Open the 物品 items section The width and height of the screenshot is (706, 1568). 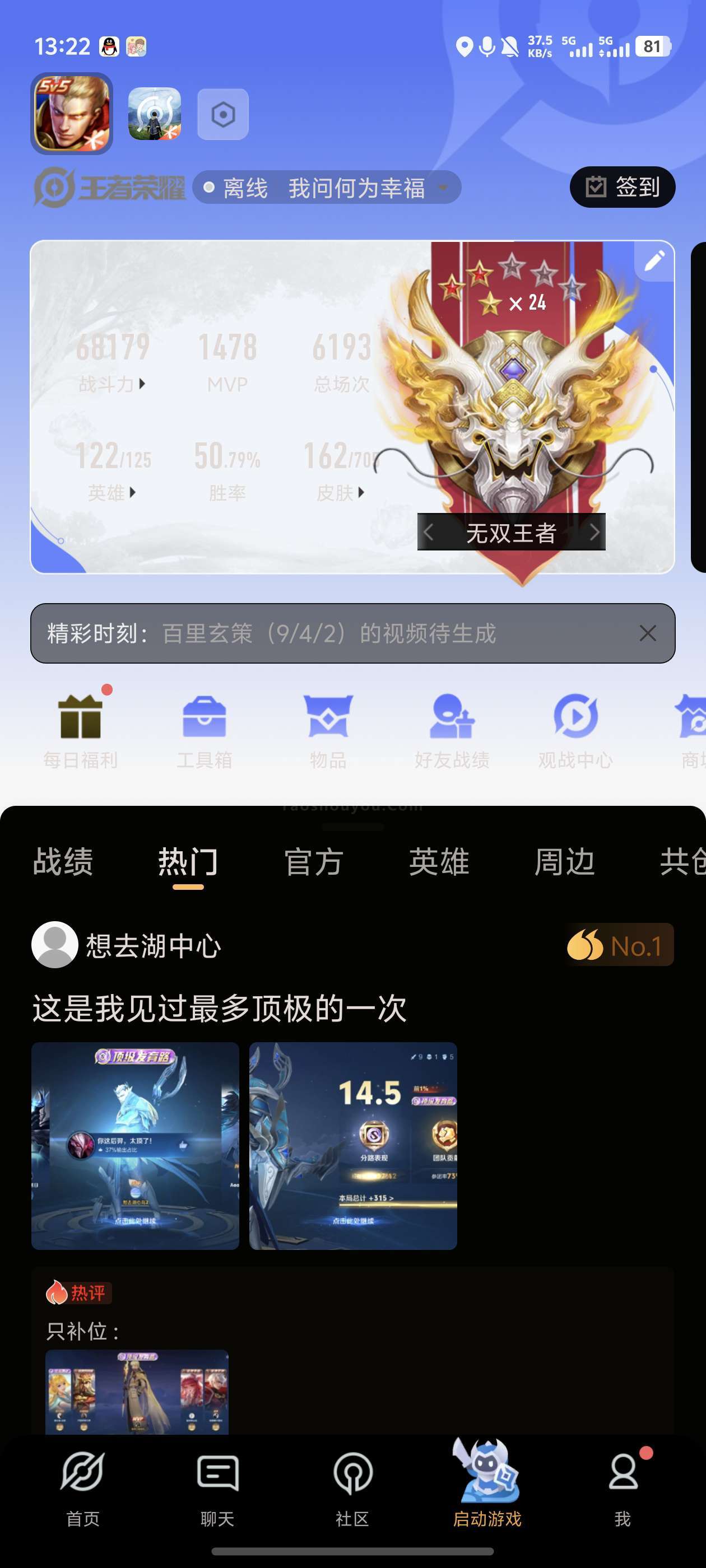(x=328, y=730)
